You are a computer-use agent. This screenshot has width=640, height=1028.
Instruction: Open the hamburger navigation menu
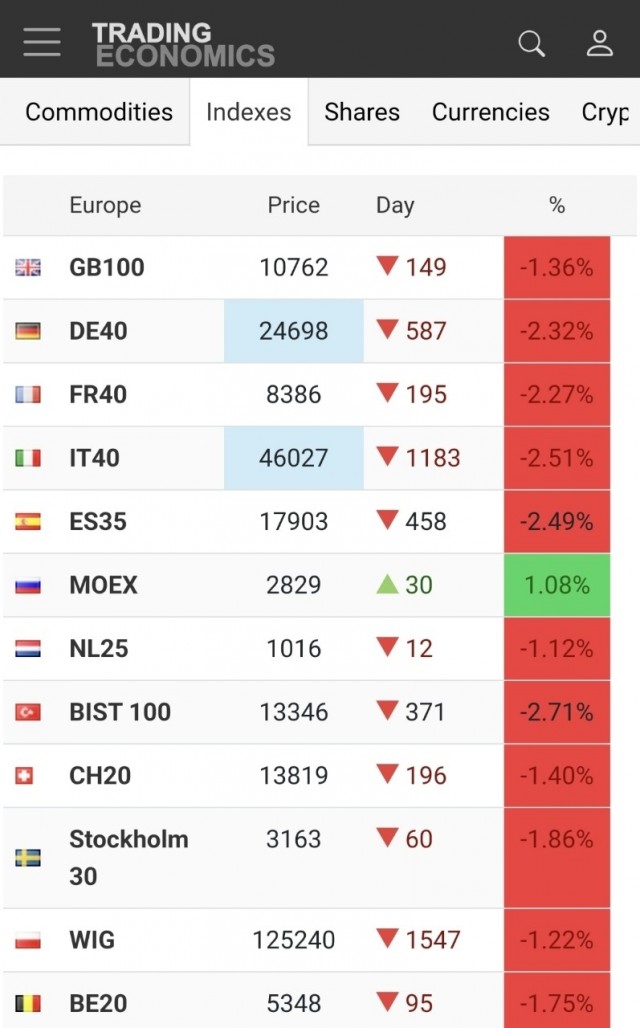[42, 42]
